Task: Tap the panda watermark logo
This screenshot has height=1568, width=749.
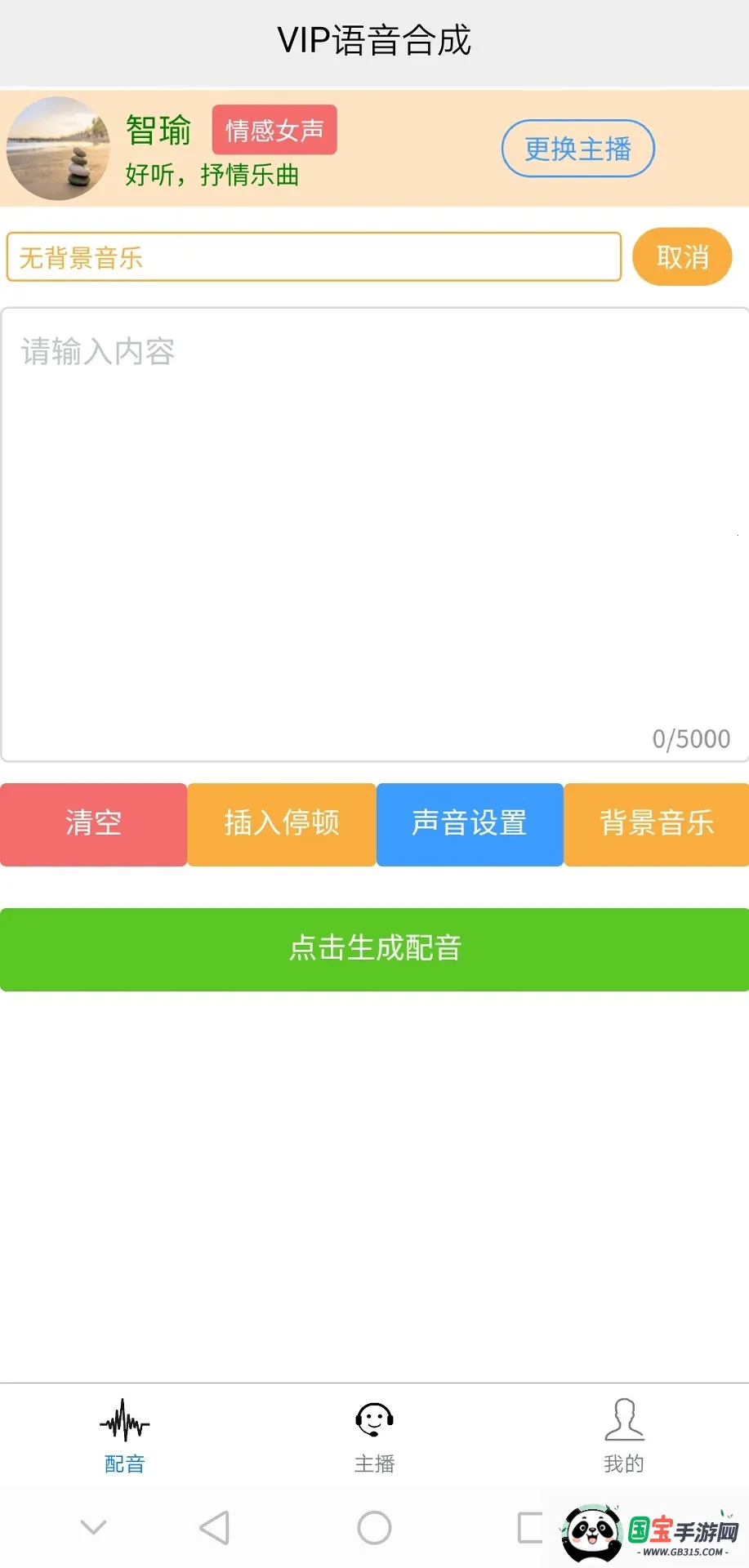Action: (x=595, y=1532)
